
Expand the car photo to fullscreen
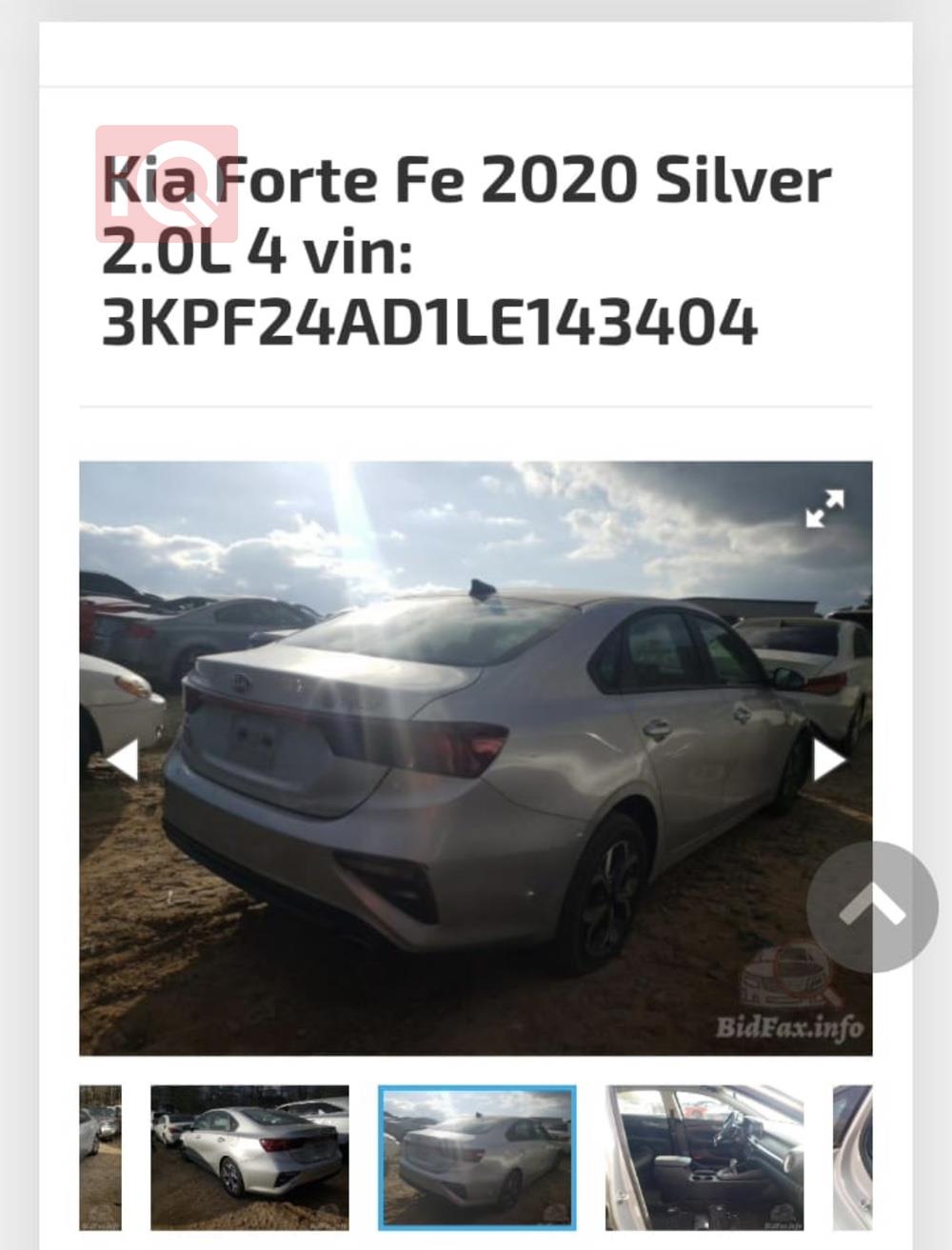(824, 508)
